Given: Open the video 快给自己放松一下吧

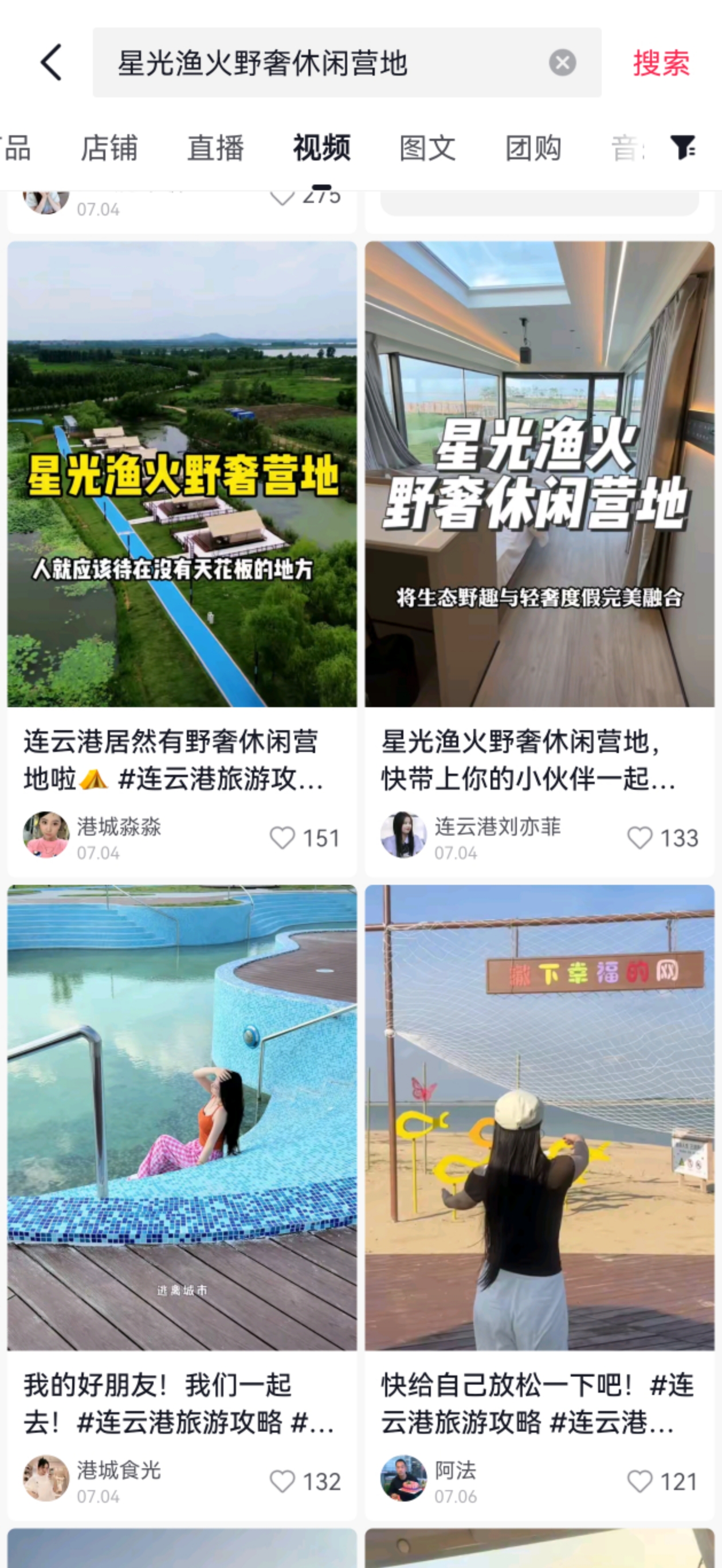Looking at the screenshot, I should coord(539,1117).
